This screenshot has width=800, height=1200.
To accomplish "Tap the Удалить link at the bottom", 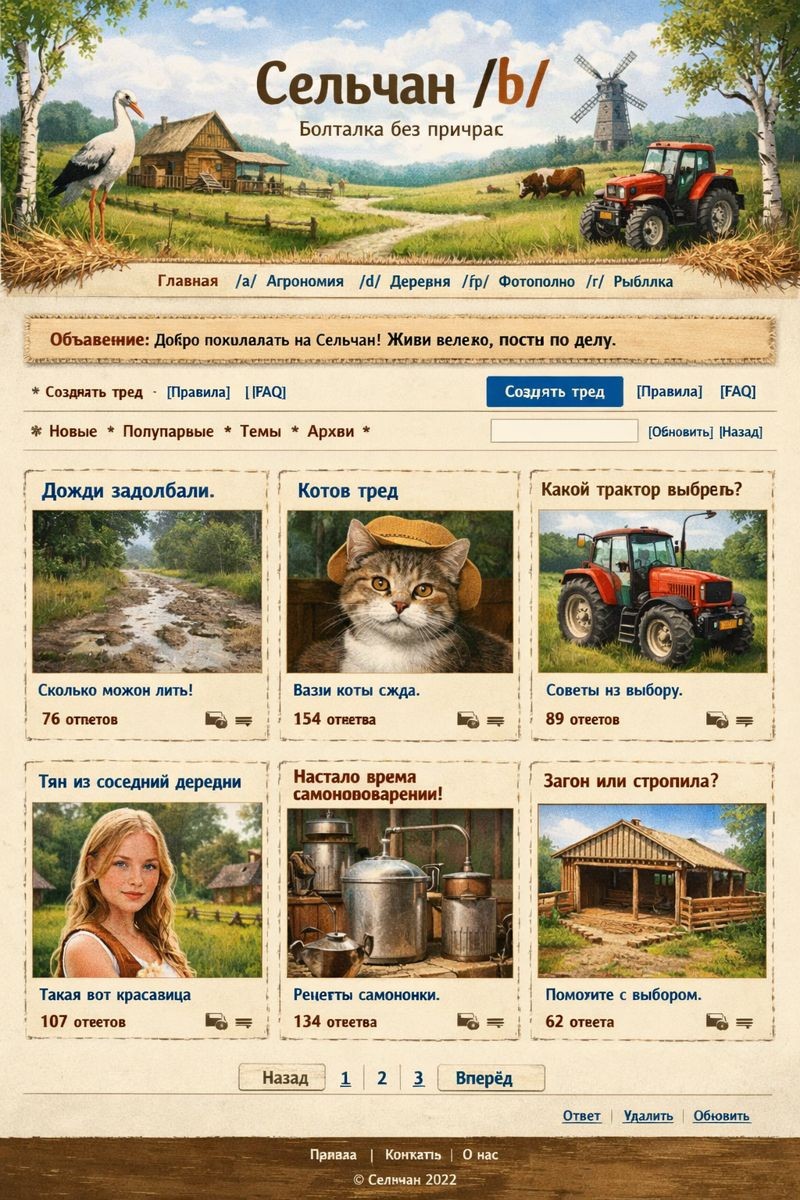I will click(x=648, y=1116).
